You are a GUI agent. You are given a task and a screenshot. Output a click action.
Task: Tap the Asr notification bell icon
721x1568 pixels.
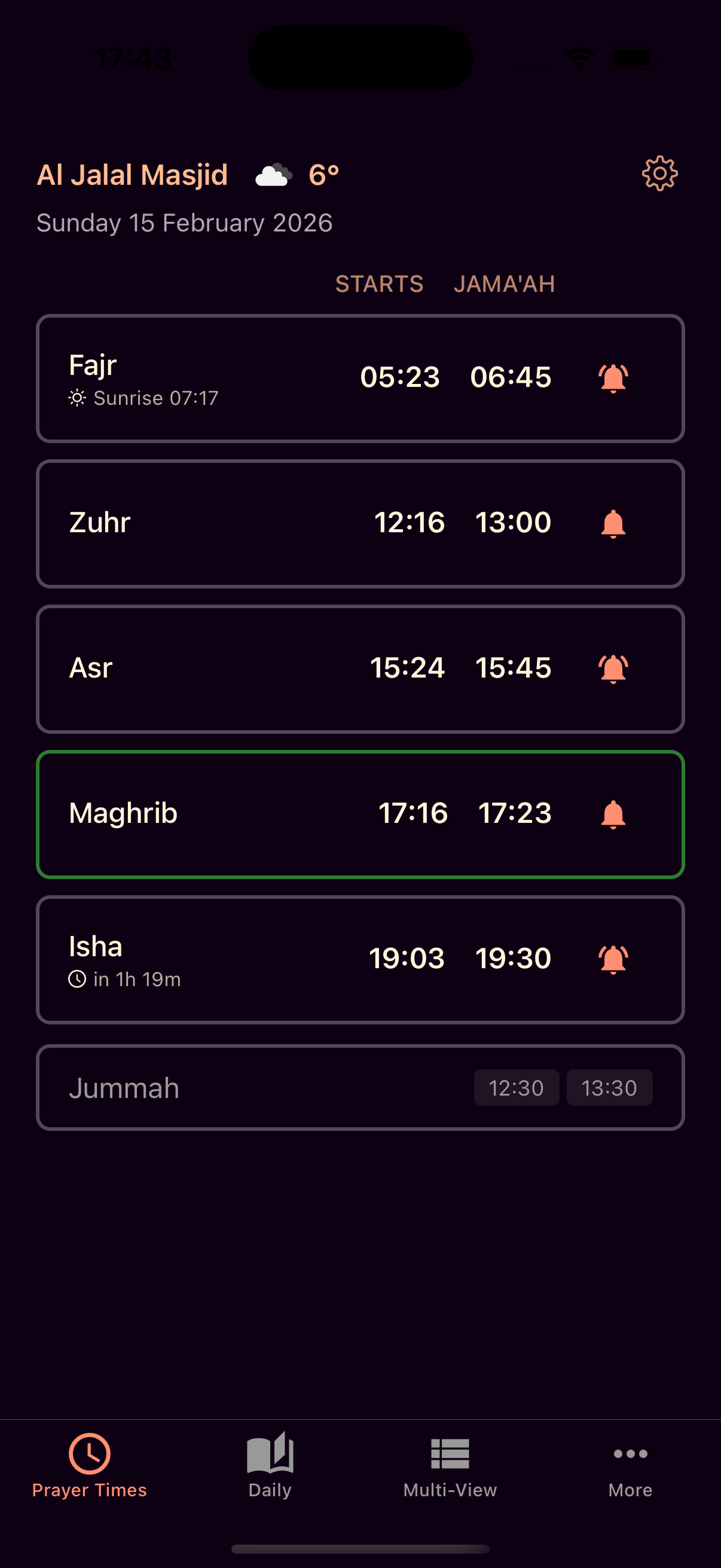point(614,667)
